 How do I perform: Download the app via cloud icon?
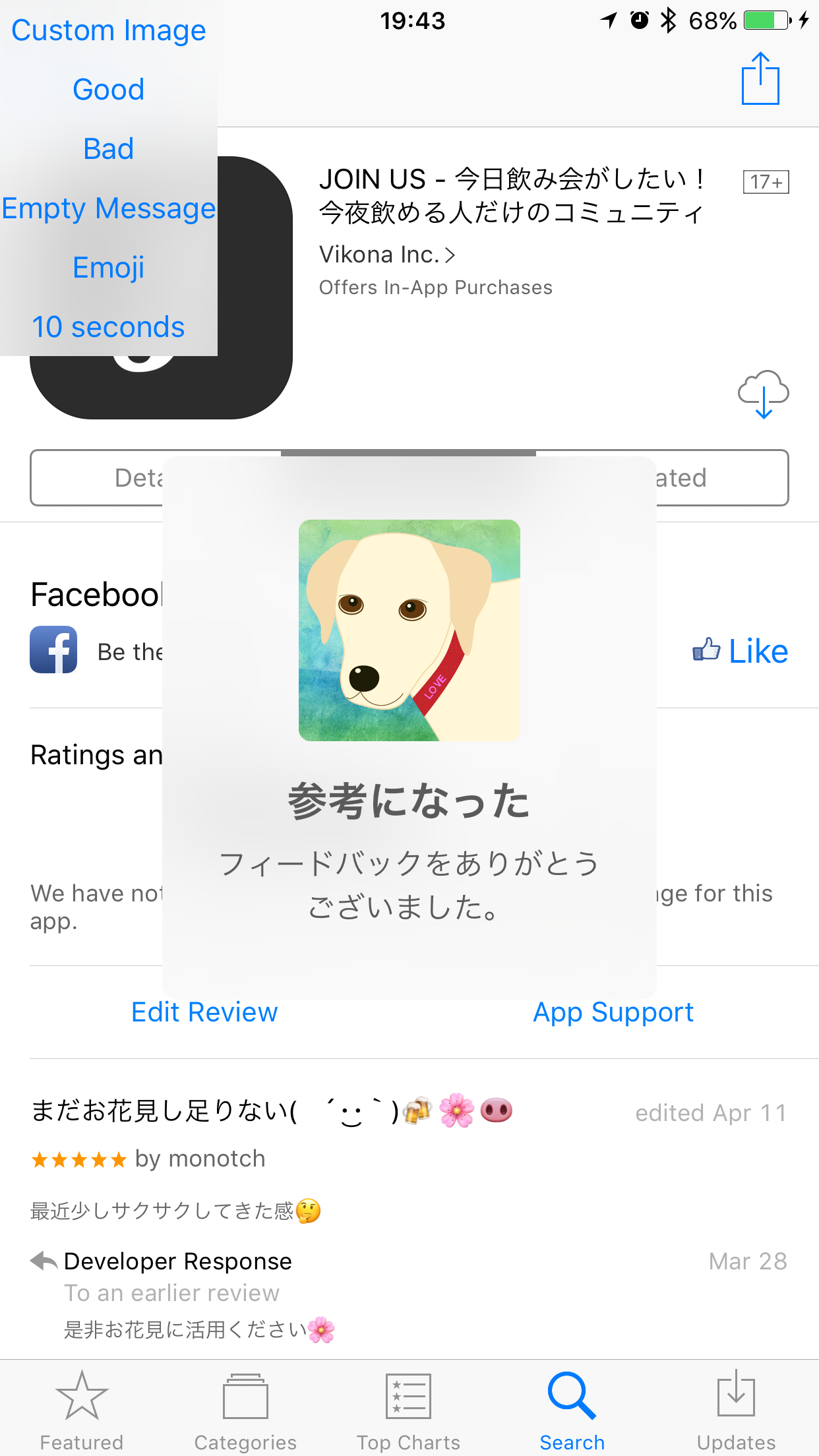coord(763,394)
